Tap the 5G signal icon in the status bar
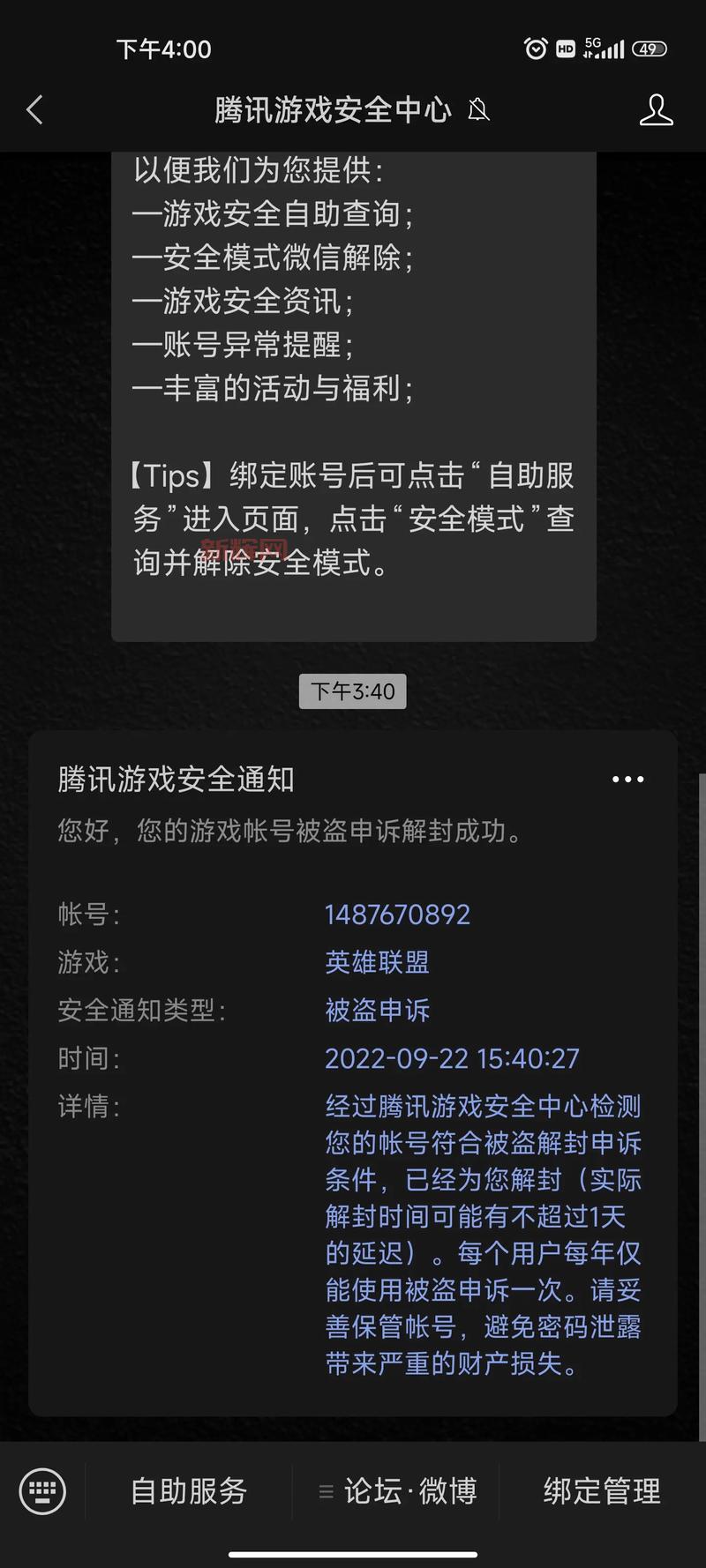Screen dimensions: 706x1568 click(603, 47)
